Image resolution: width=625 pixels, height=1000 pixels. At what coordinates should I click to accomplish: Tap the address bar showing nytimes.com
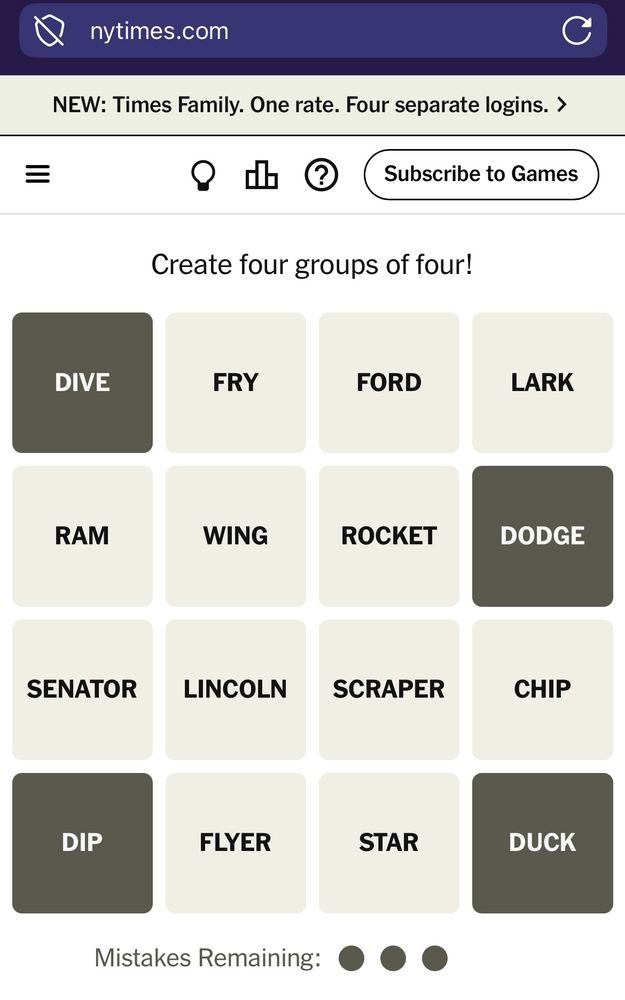pyautogui.click(x=300, y=31)
